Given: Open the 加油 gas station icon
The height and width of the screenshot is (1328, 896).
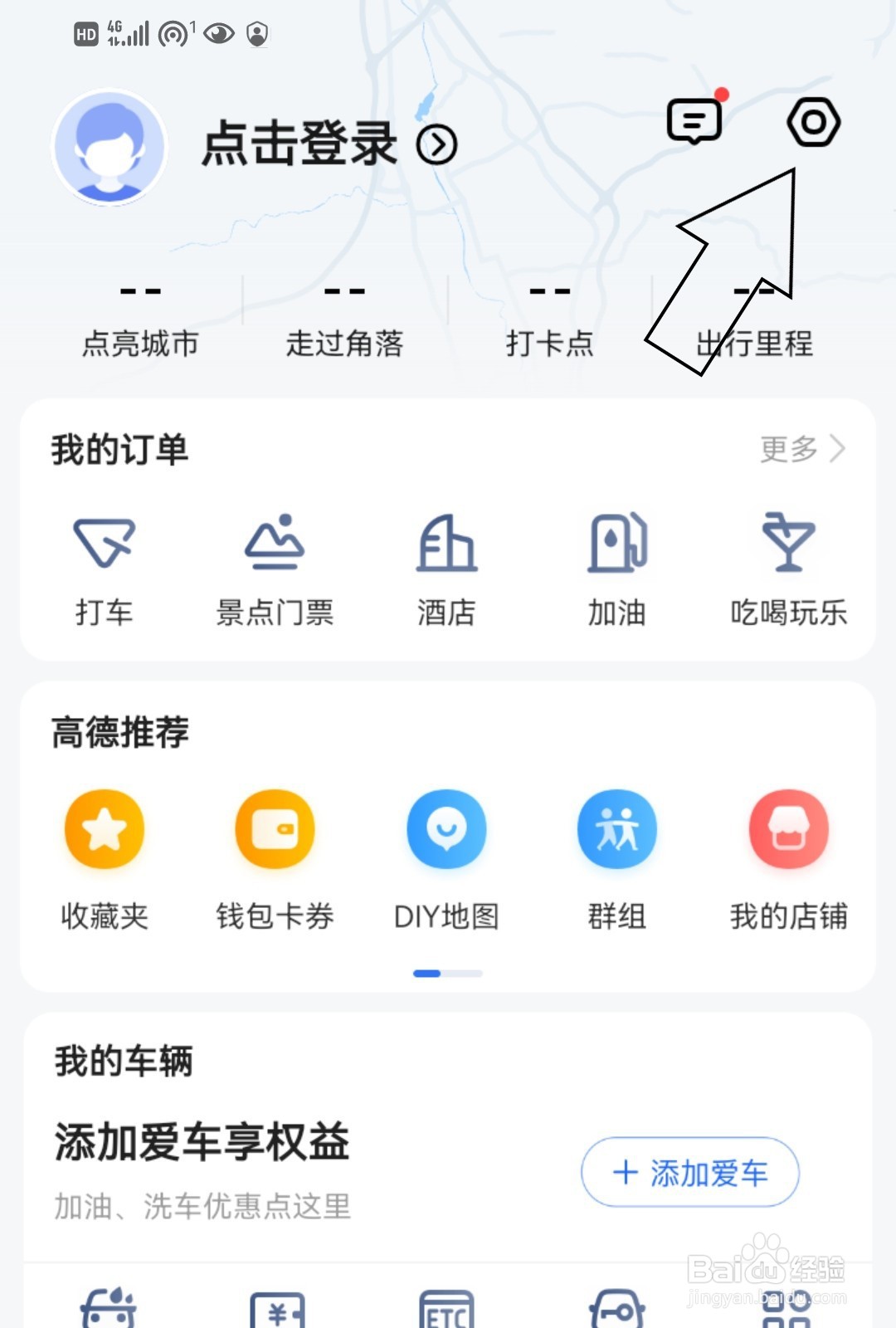Looking at the screenshot, I should pos(616,544).
